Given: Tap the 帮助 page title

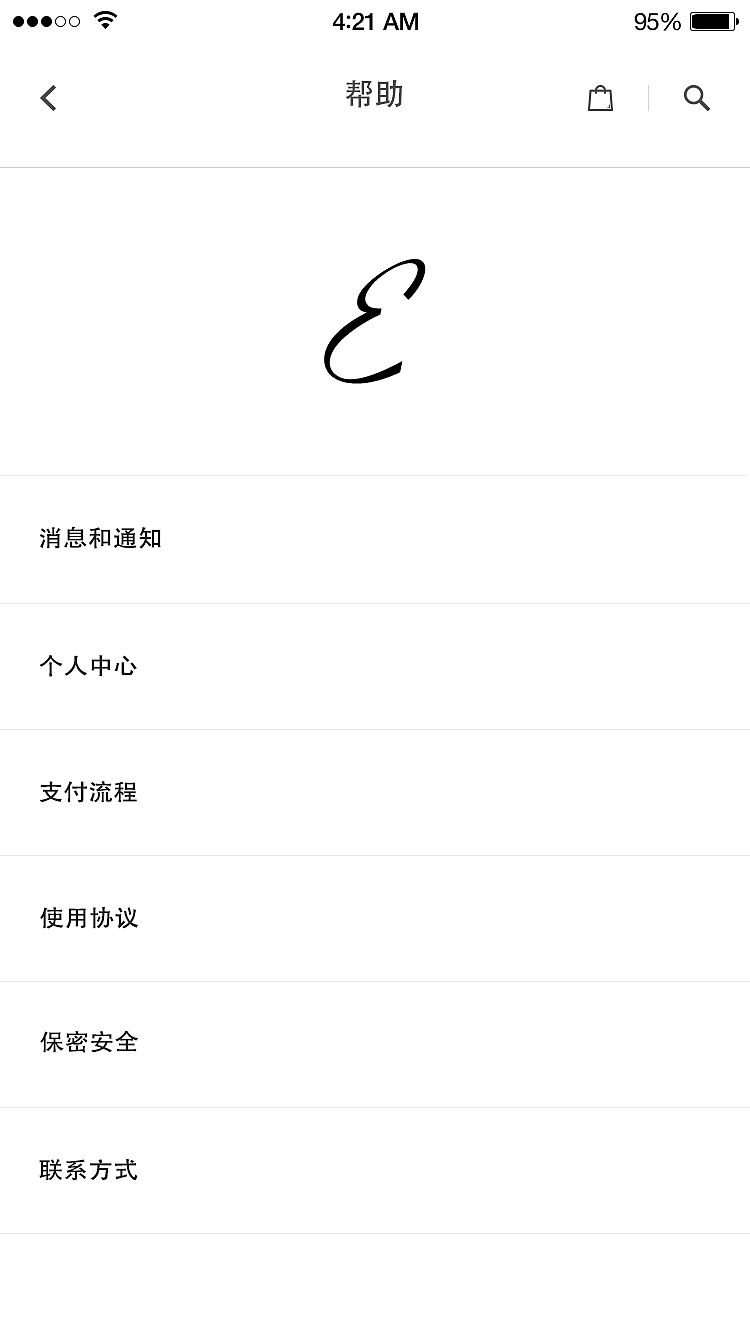Looking at the screenshot, I should click(375, 94).
